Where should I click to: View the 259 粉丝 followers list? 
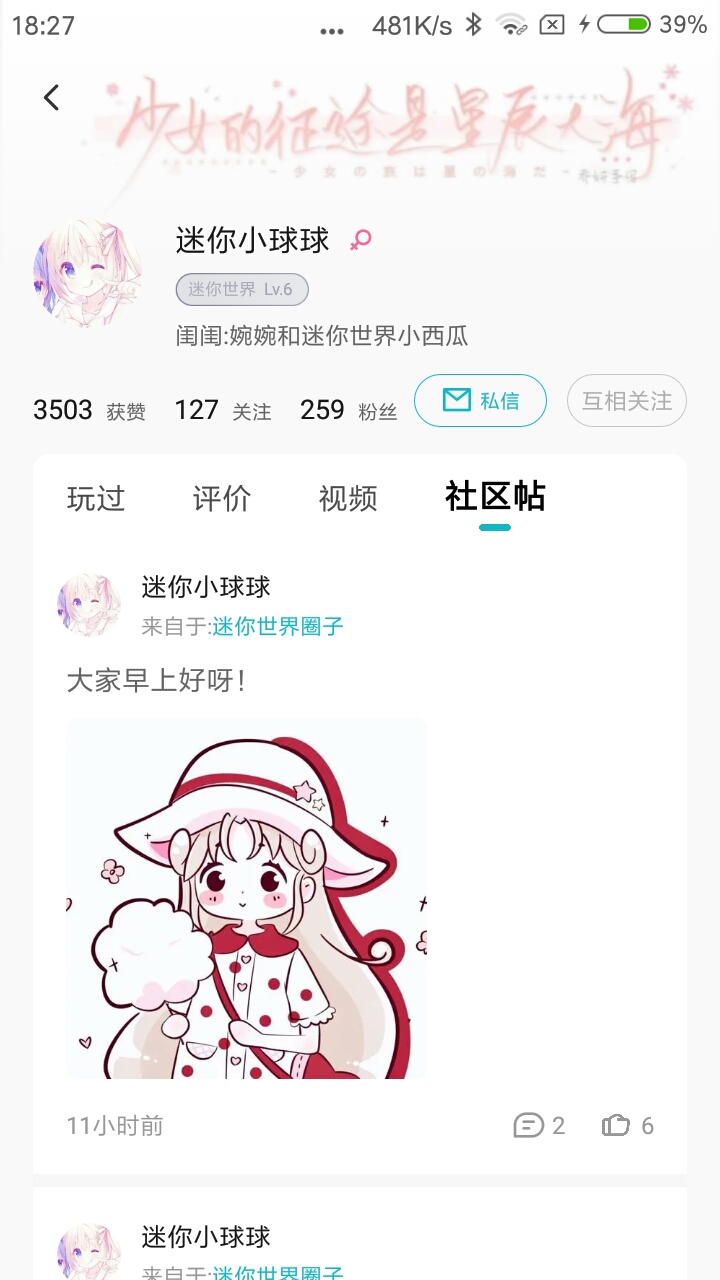pyautogui.click(x=348, y=410)
